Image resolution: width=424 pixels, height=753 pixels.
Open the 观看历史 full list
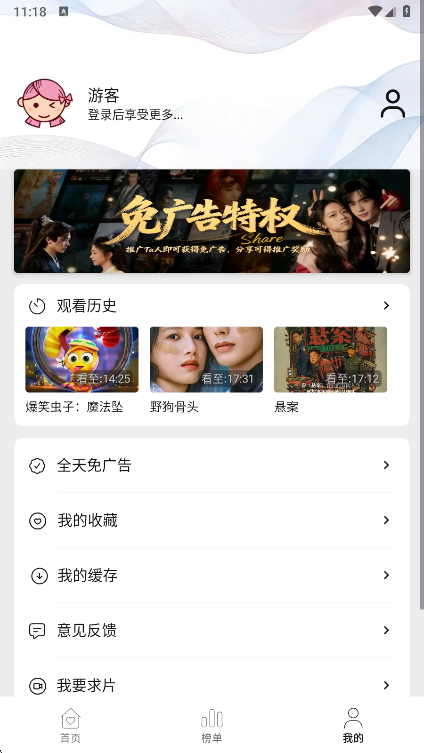212,305
